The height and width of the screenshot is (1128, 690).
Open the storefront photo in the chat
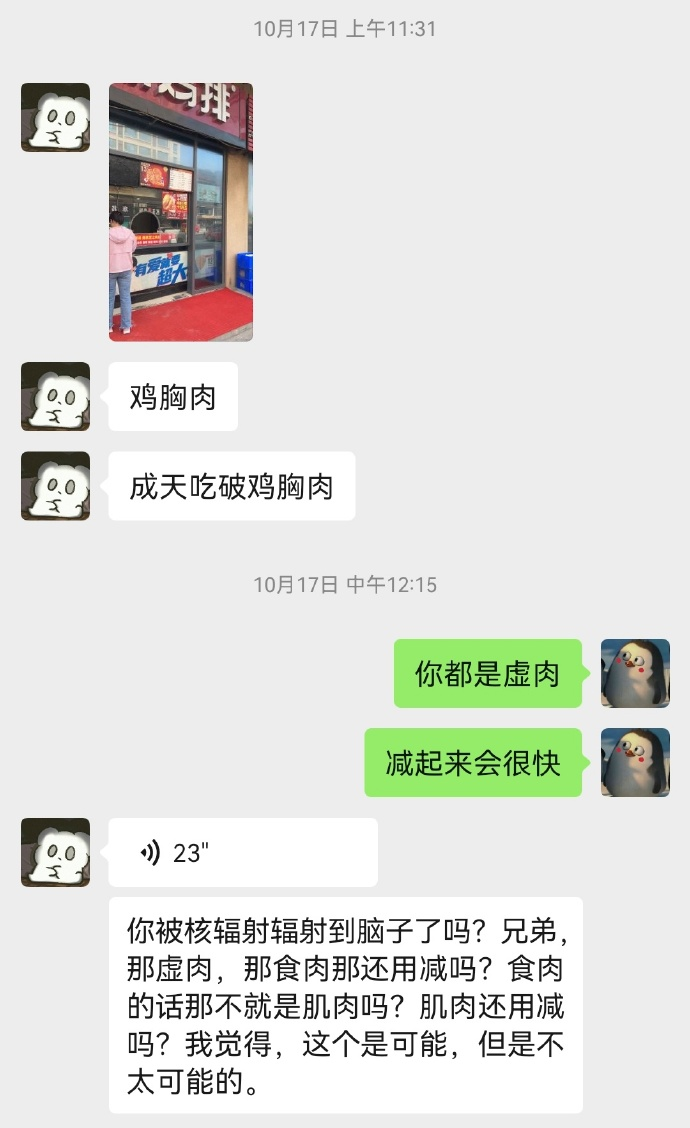(180, 212)
